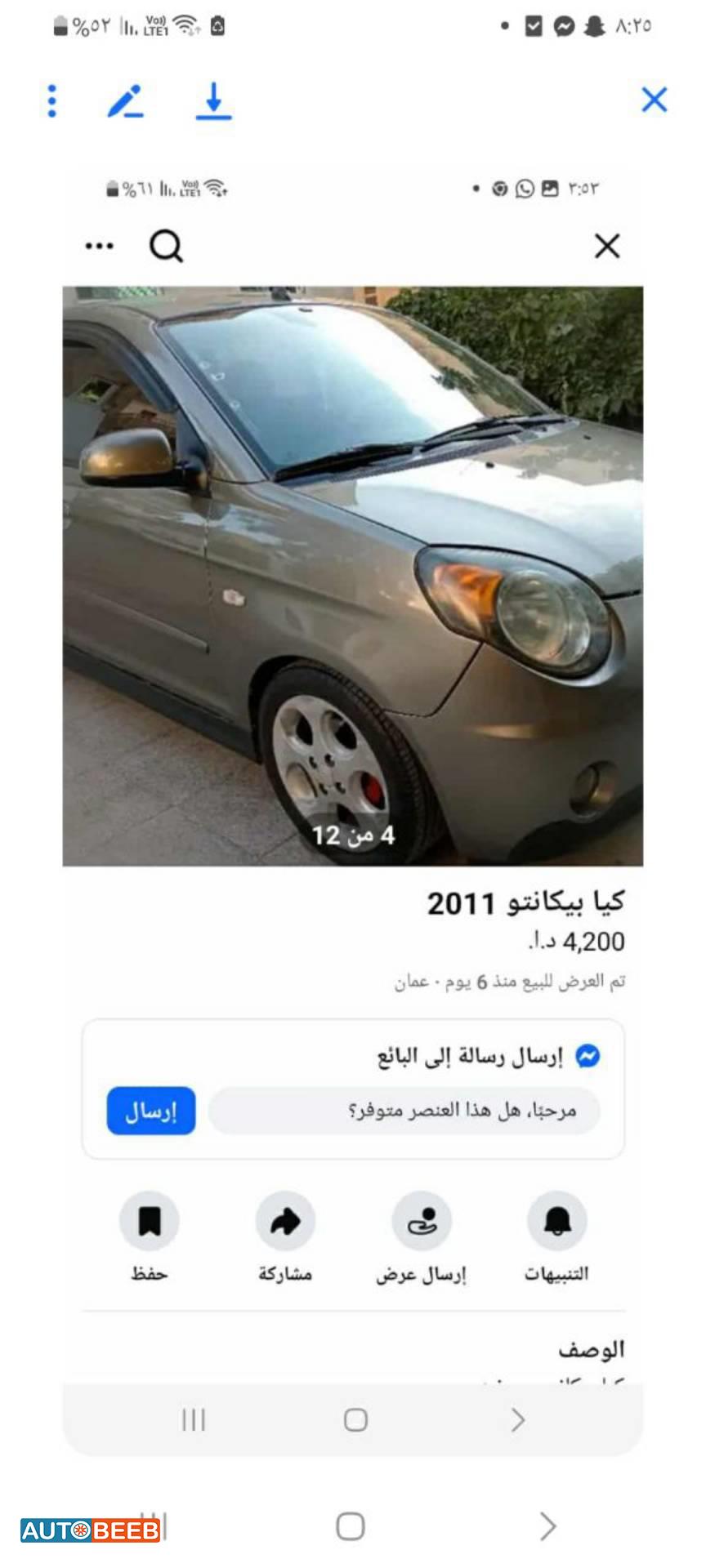The width and height of the screenshot is (706, 1568).
Task: Tap the bookmark icon above حفظ
Action: point(150,1219)
